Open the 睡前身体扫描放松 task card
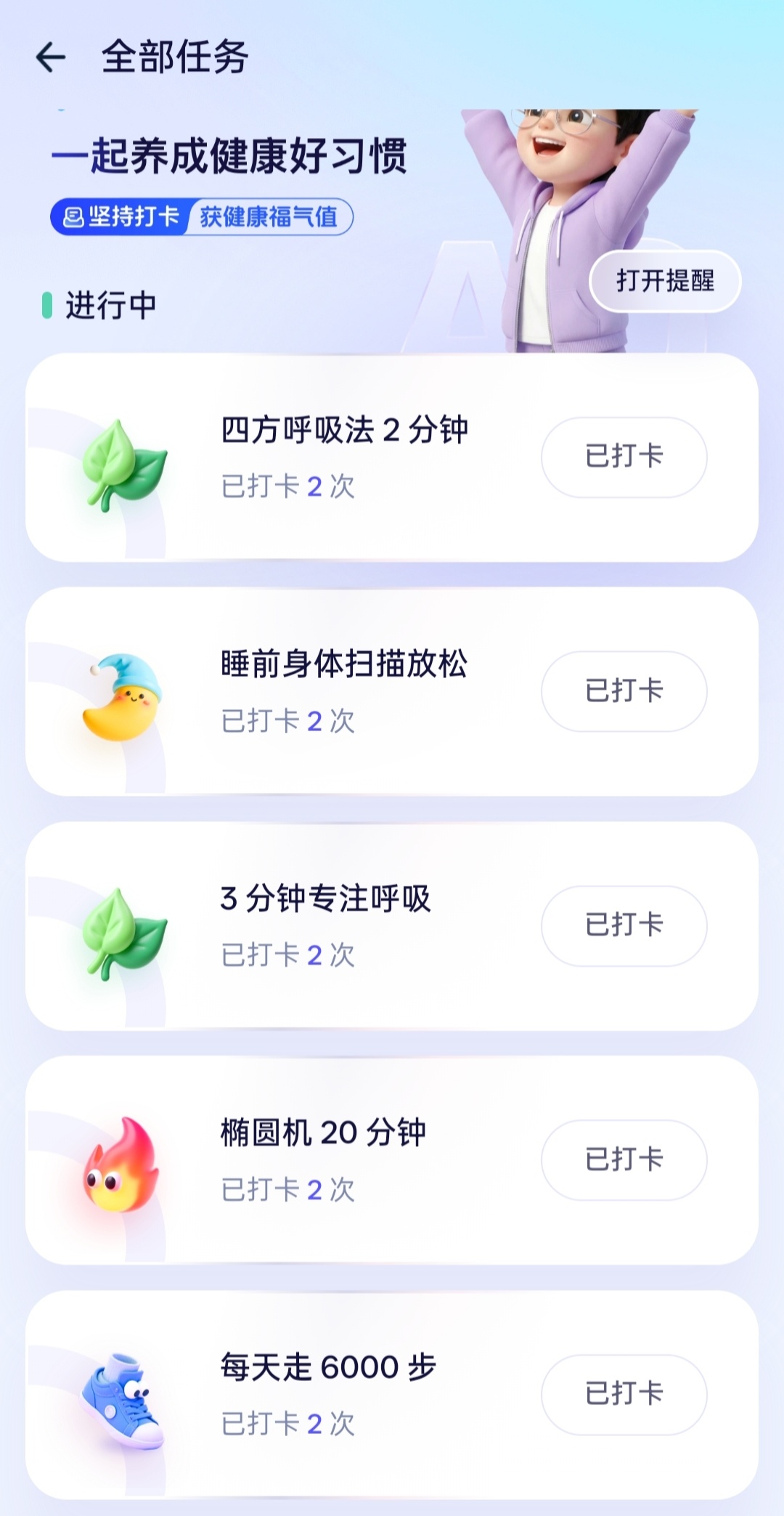 pyautogui.click(x=345, y=691)
